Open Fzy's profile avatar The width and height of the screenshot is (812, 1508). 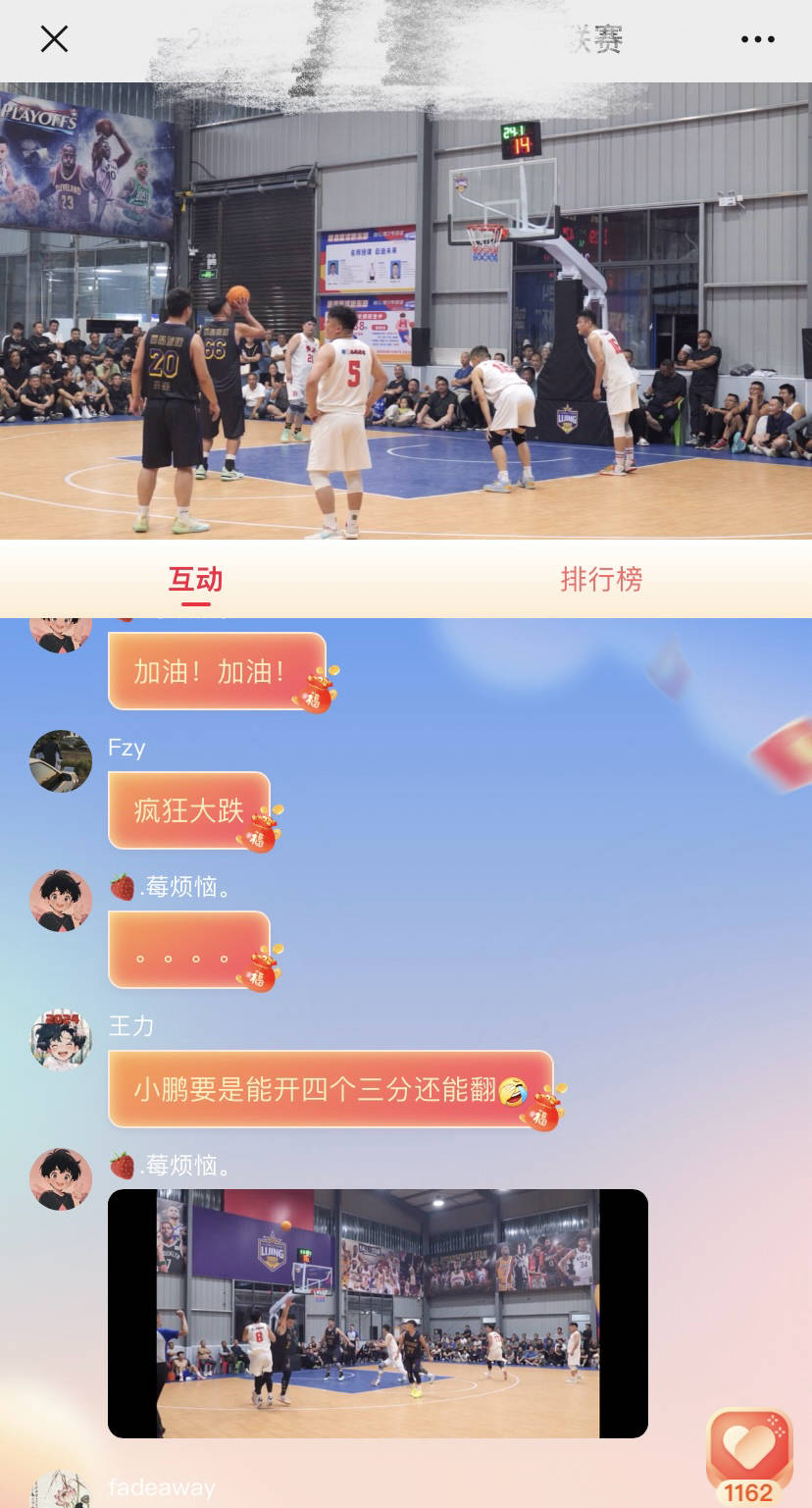[x=61, y=760]
